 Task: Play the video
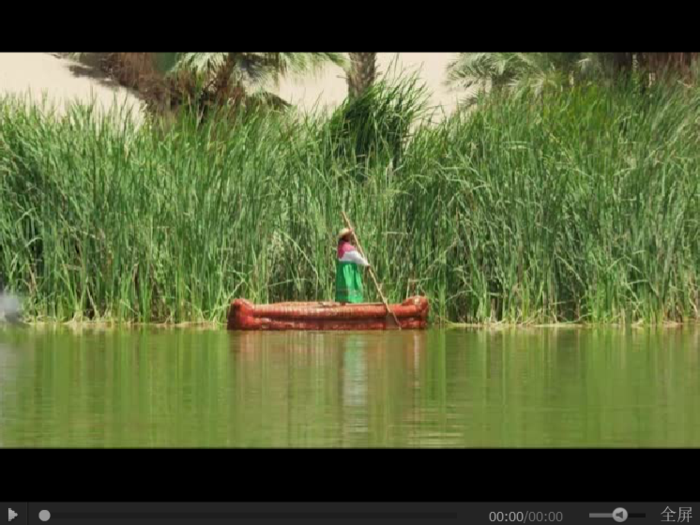[12, 515]
